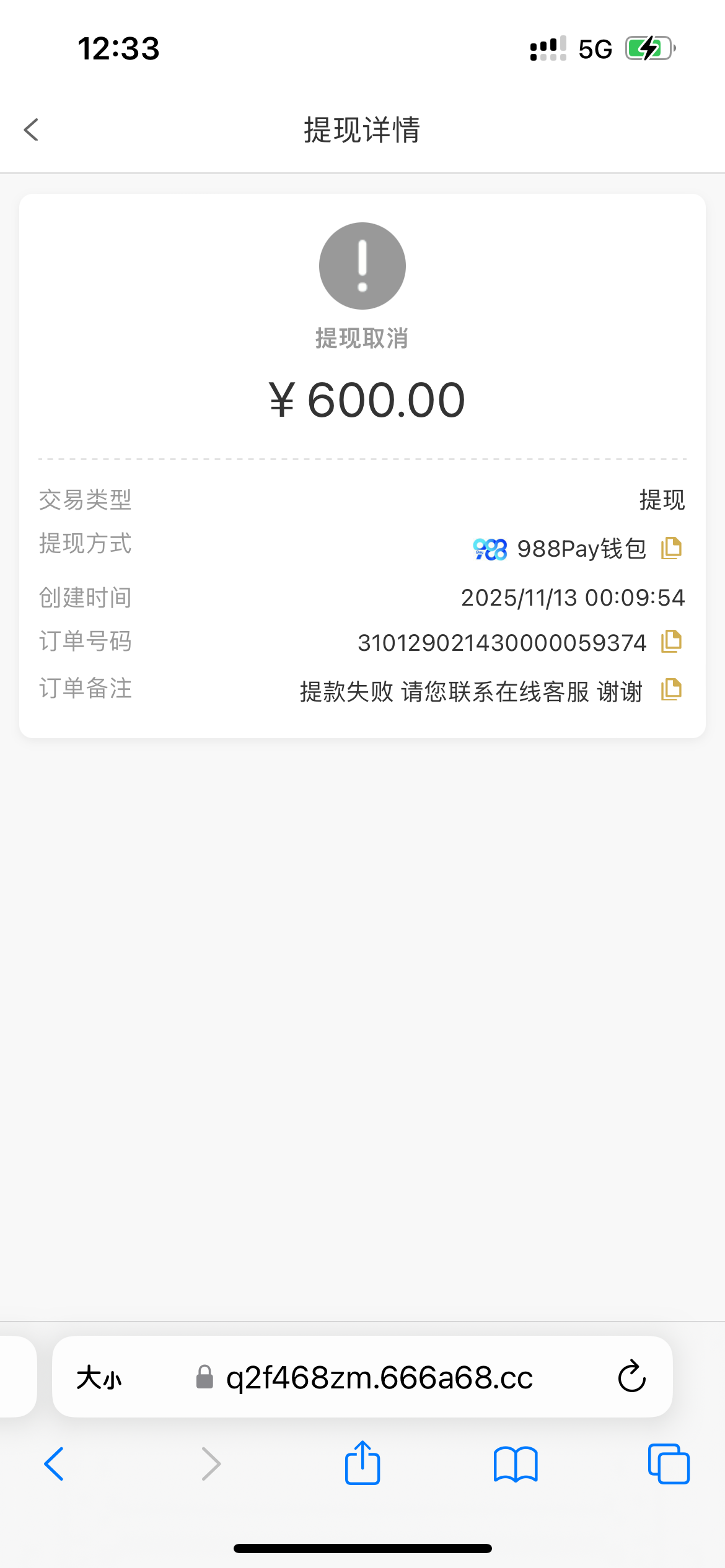Click the 988Pay logo icon
The image size is (725, 1568).
[x=489, y=548]
